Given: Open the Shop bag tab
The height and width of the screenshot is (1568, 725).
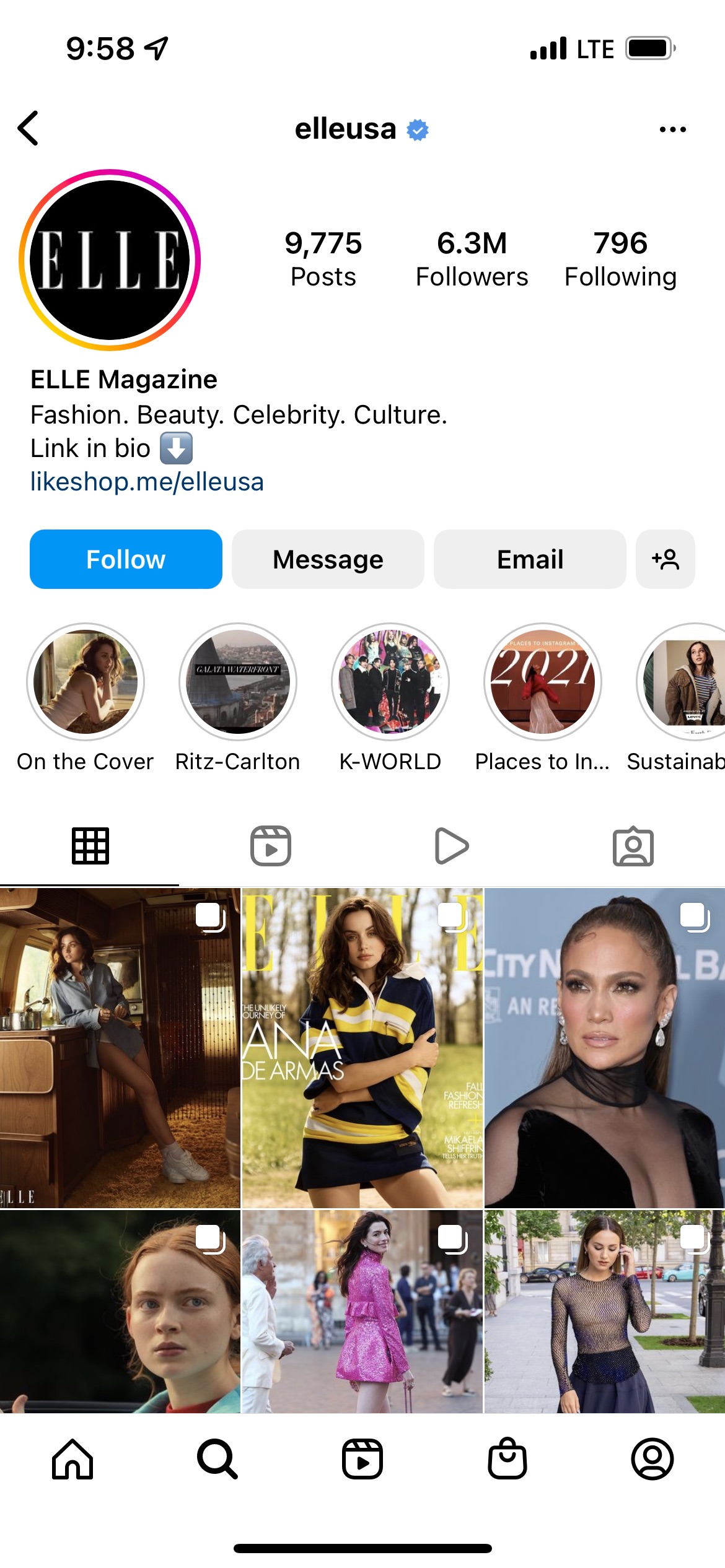Looking at the screenshot, I should pos(507,1459).
